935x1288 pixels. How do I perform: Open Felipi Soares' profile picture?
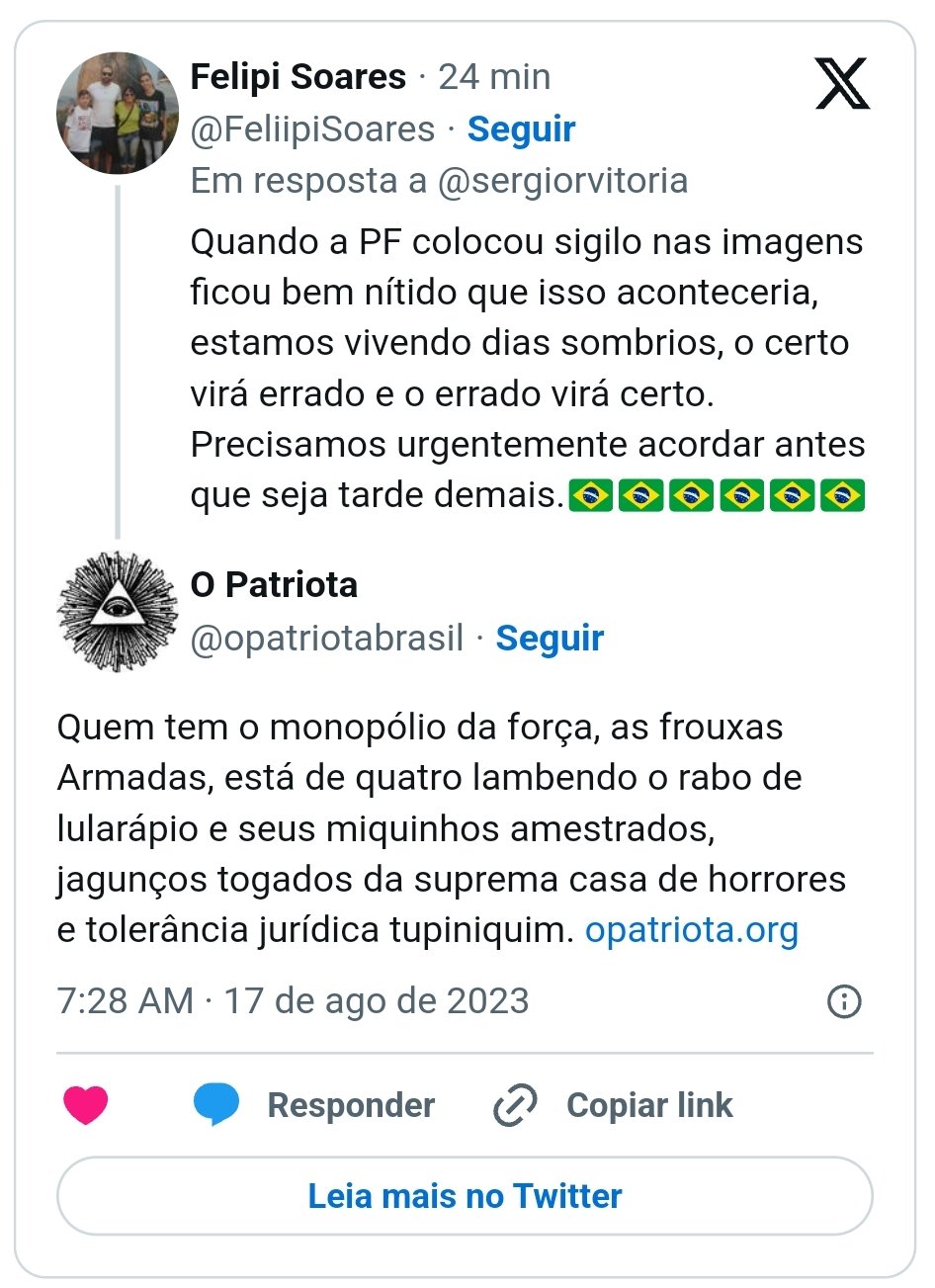pos(118,113)
